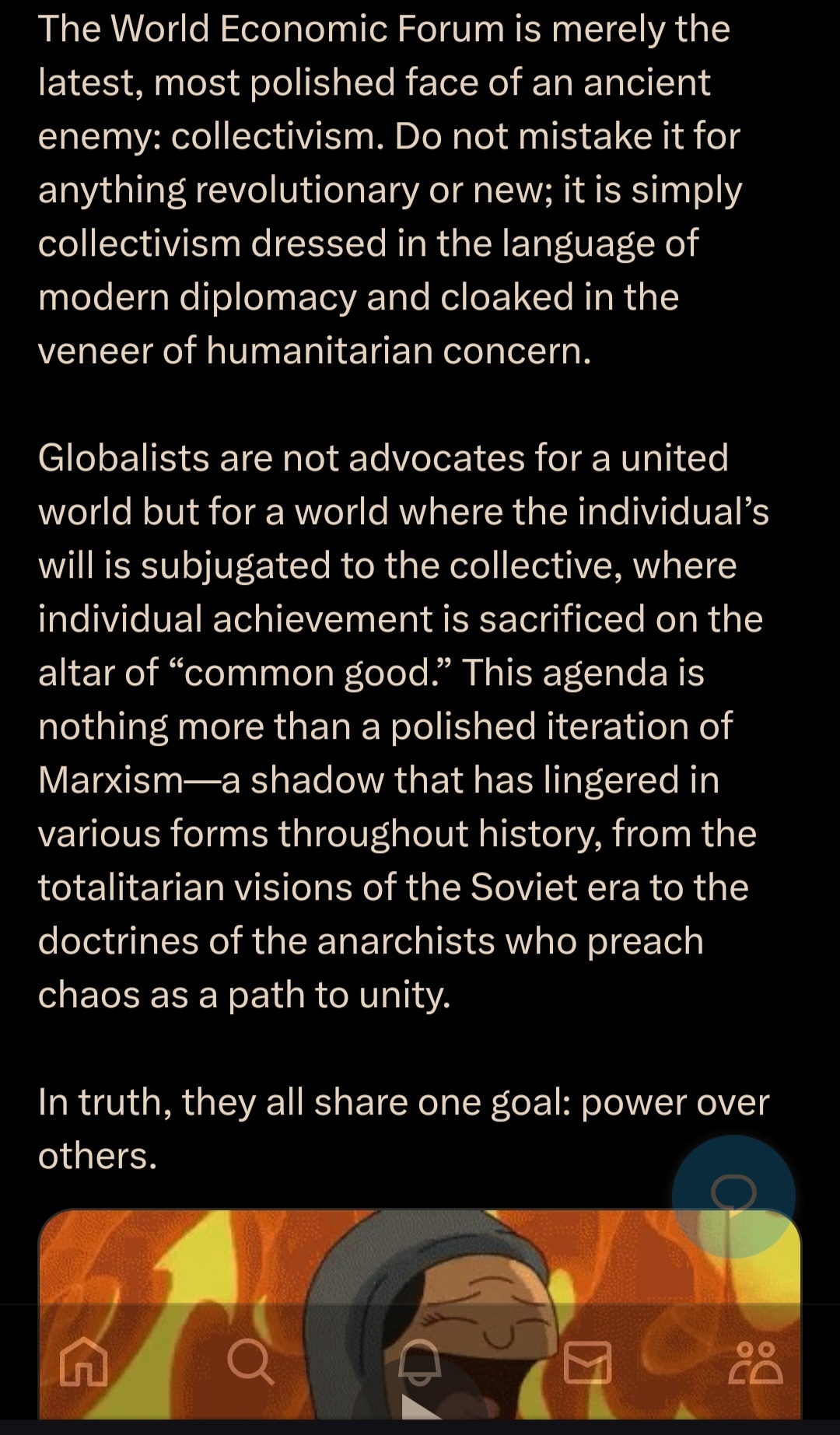Open the notifications bell tab
840x1435 pixels.
click(420, 1362)
